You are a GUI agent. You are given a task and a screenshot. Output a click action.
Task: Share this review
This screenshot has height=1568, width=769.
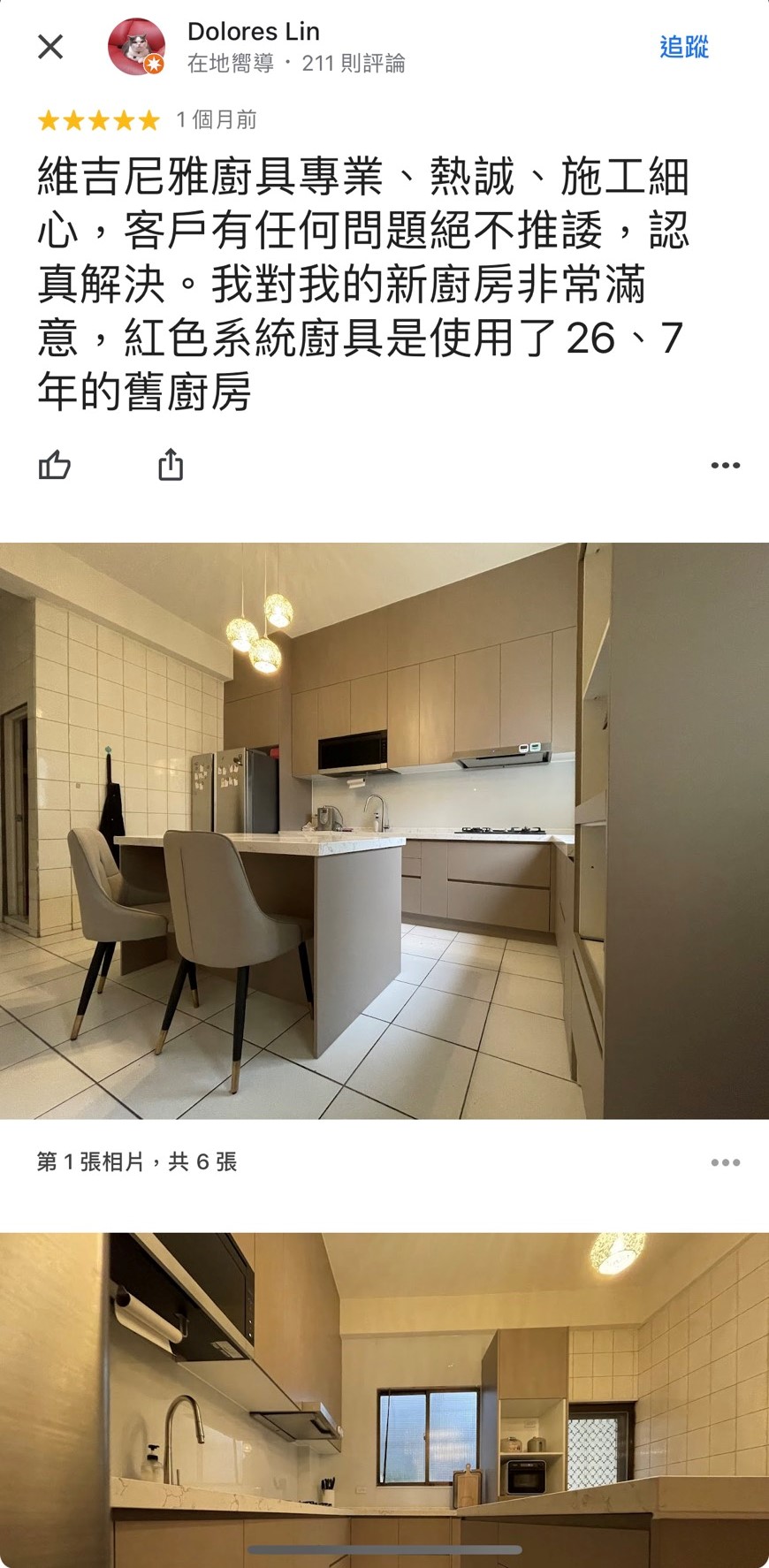pos(171,465)
